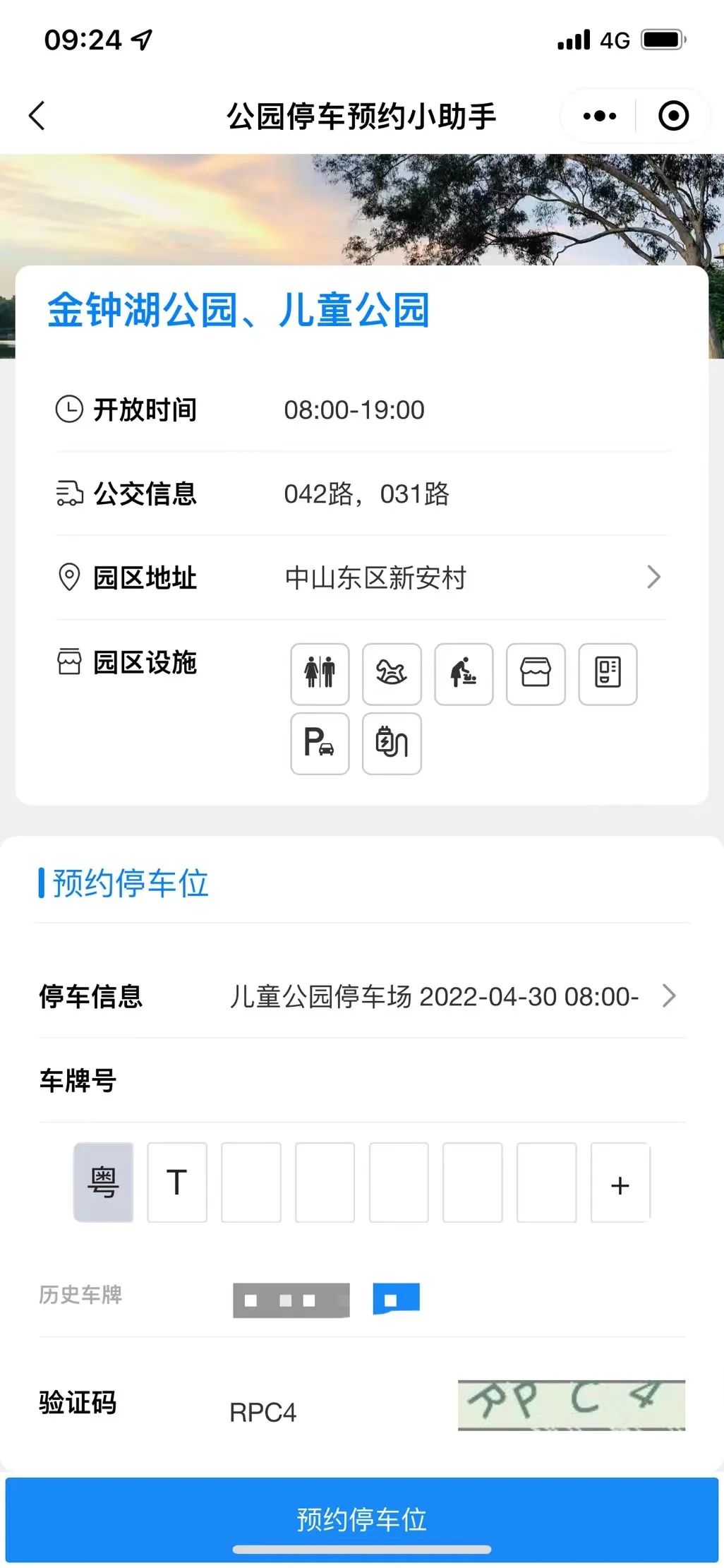Submit with the 预约停车位 button
Image resolution: width=724 pixels, height=1568 pixels.
click(361, 1519)
